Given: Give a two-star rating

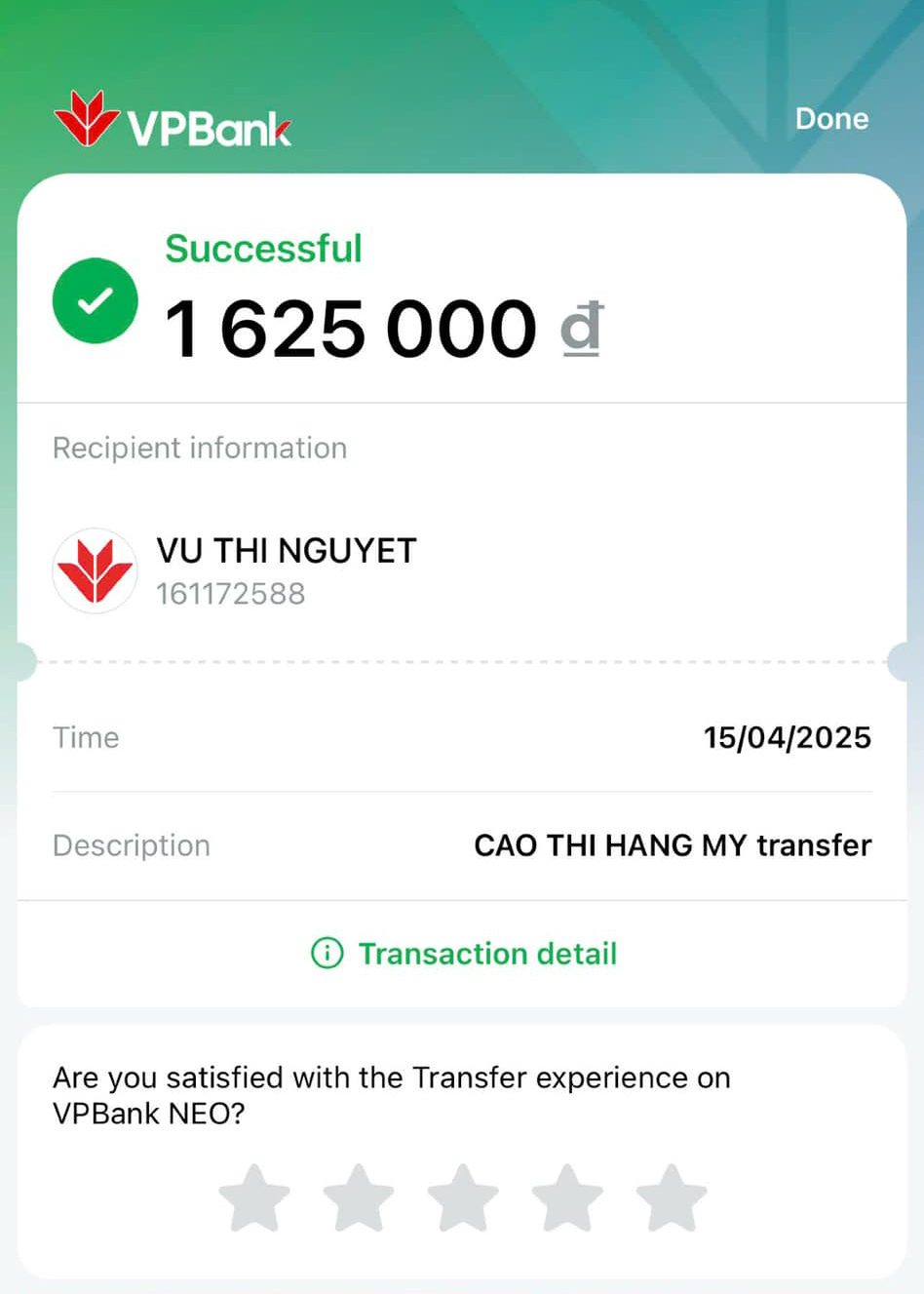Looking at the screenshot, I should [359, 1198].
